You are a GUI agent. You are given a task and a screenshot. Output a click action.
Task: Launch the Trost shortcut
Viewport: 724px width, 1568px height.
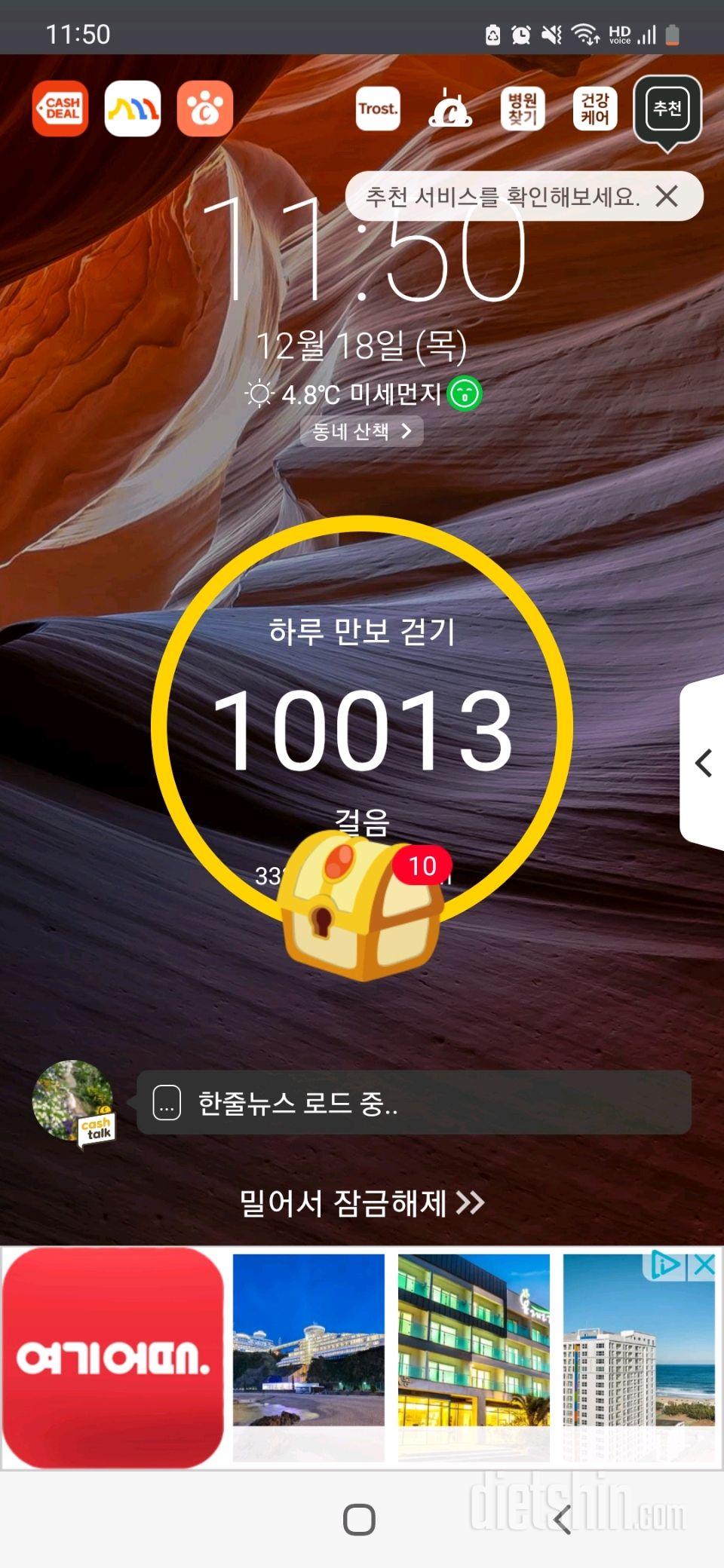pos(378,109)
